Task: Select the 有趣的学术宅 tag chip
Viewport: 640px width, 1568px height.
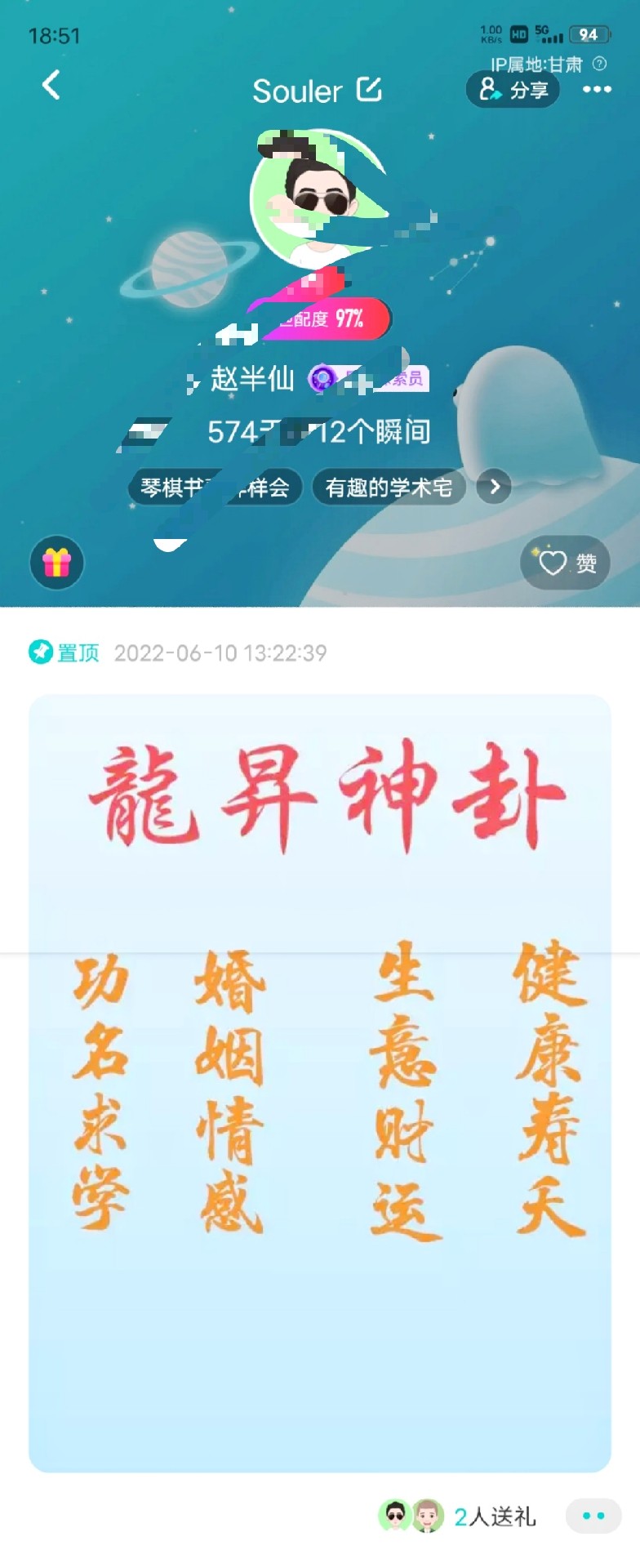Action: (389, 488)
